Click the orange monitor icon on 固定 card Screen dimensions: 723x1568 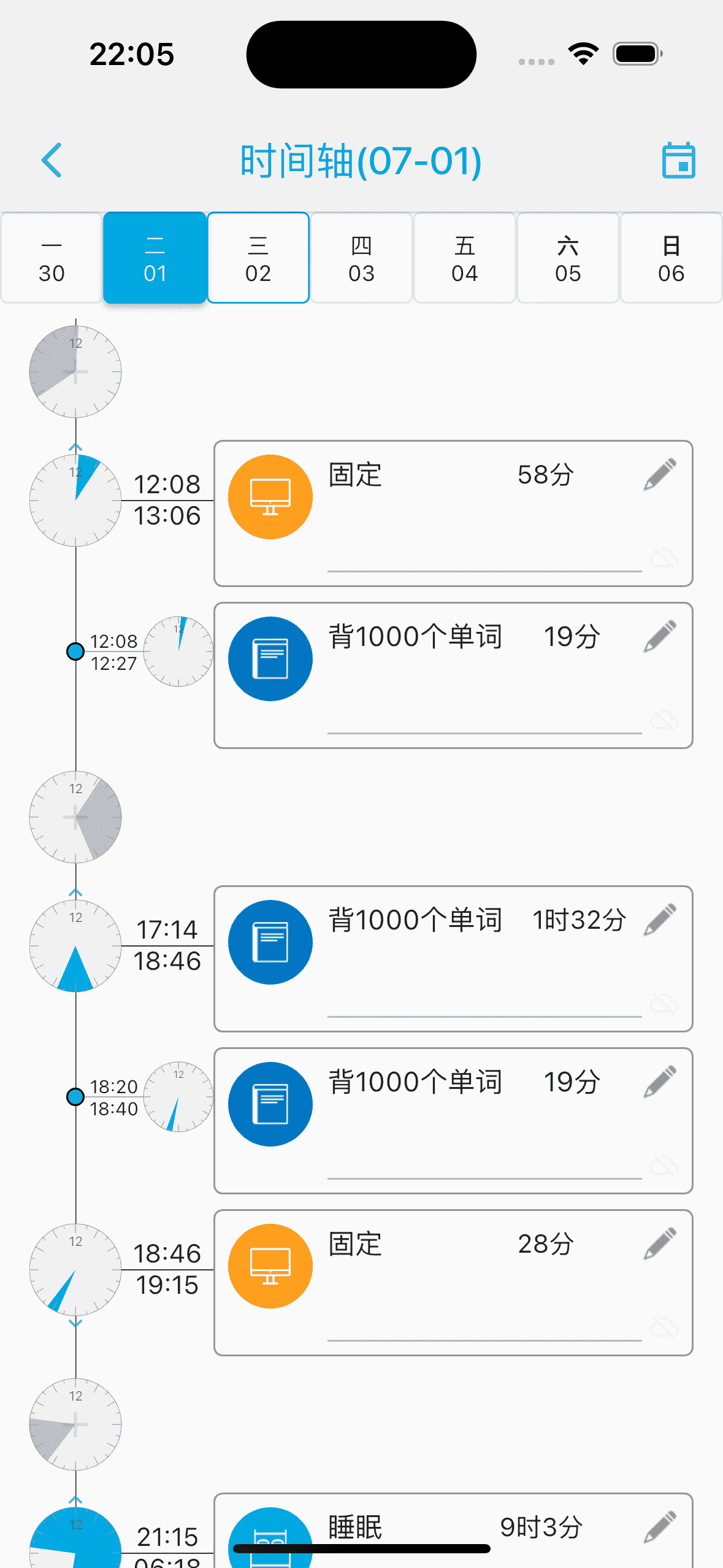(x=270, y=497)
